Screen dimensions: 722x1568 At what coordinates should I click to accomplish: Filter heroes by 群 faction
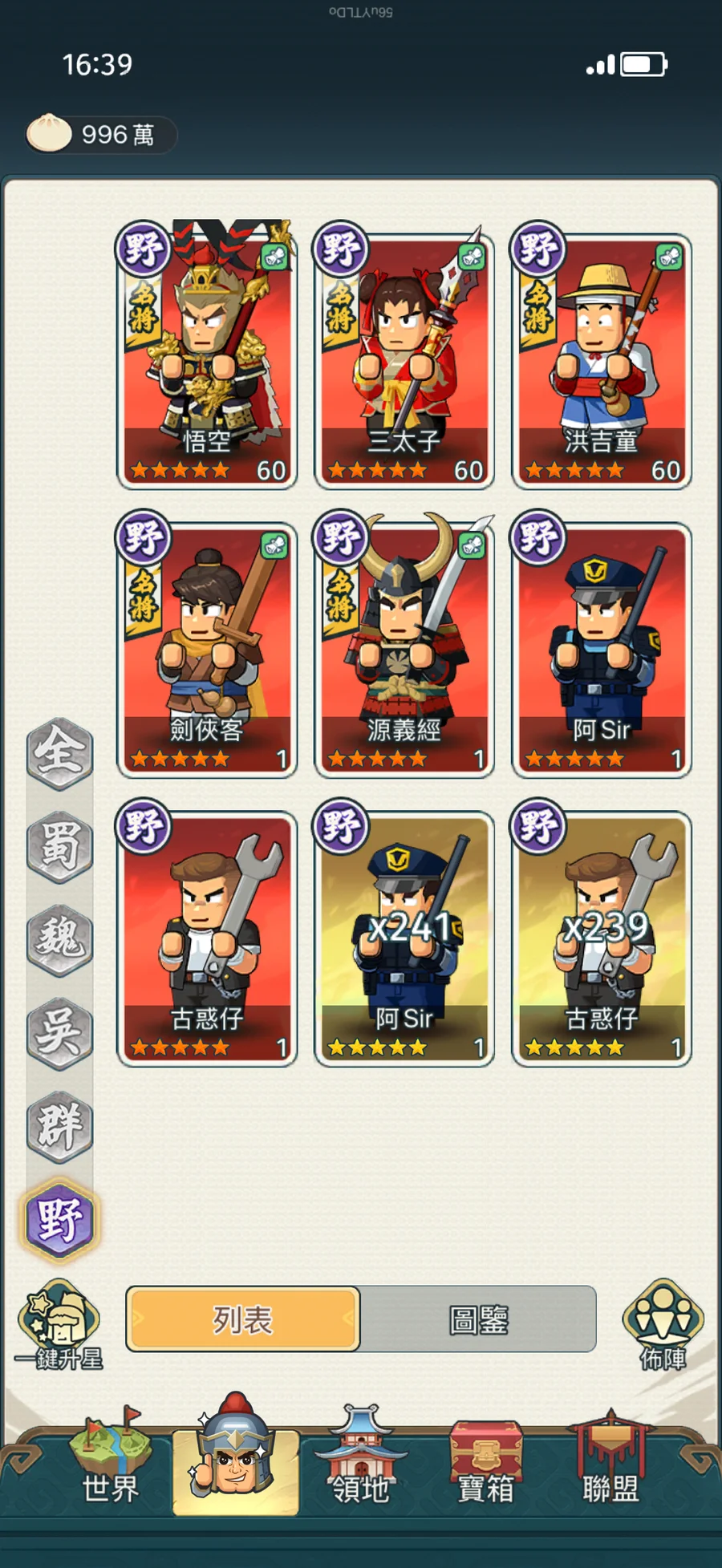click(x=60, y=1126)
